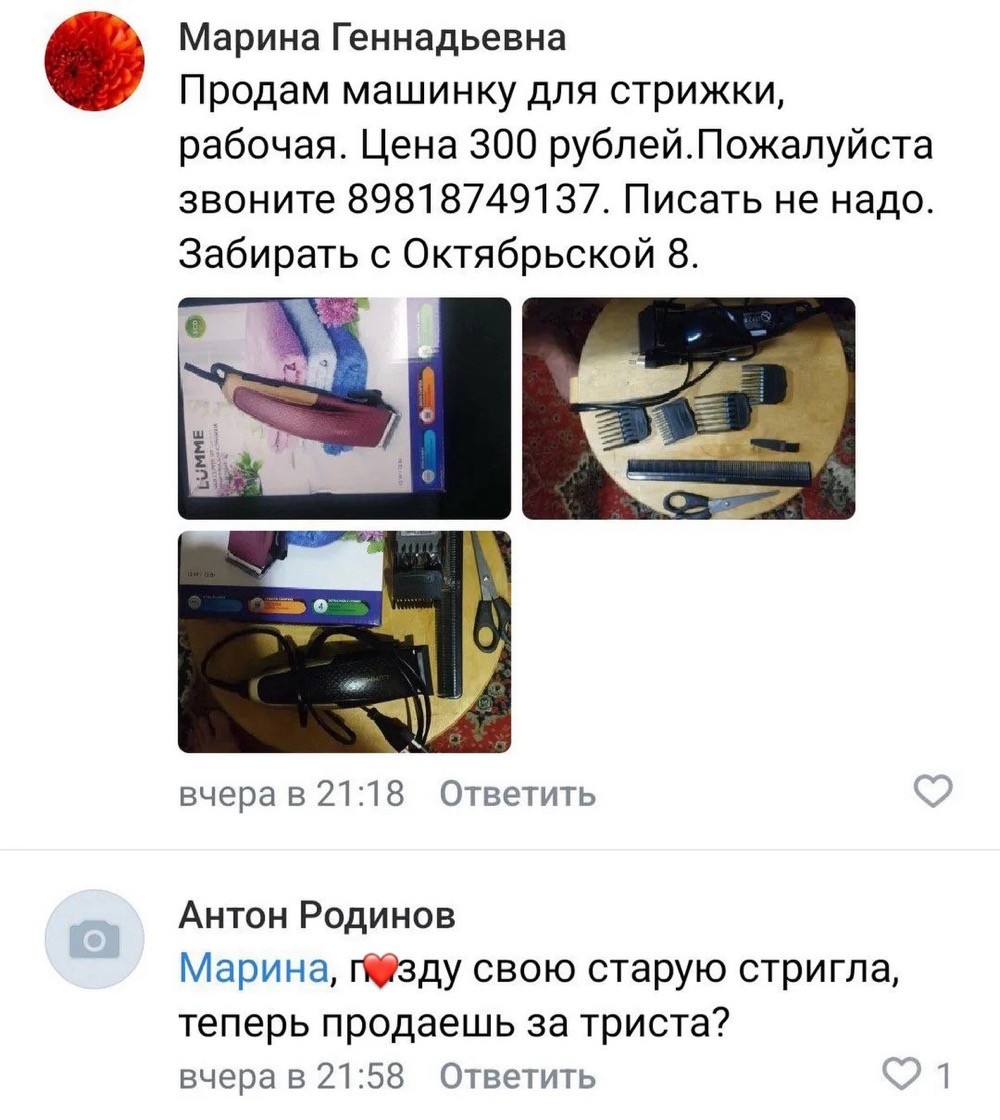Open Марина Геннадьевна's profile avatar
1000x1120 pixels.
click(96, 61)
